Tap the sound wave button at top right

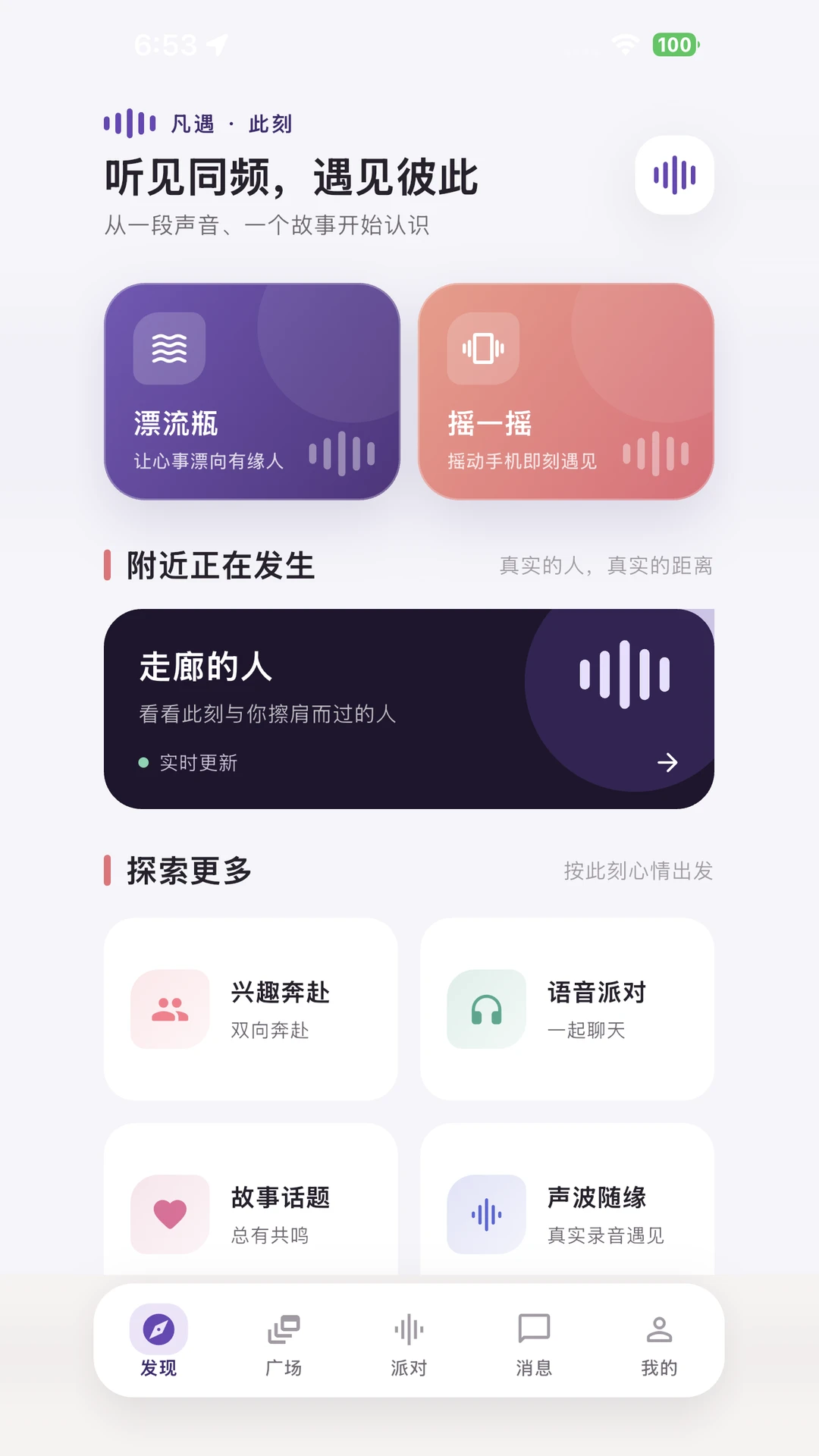tap(674, 175)
